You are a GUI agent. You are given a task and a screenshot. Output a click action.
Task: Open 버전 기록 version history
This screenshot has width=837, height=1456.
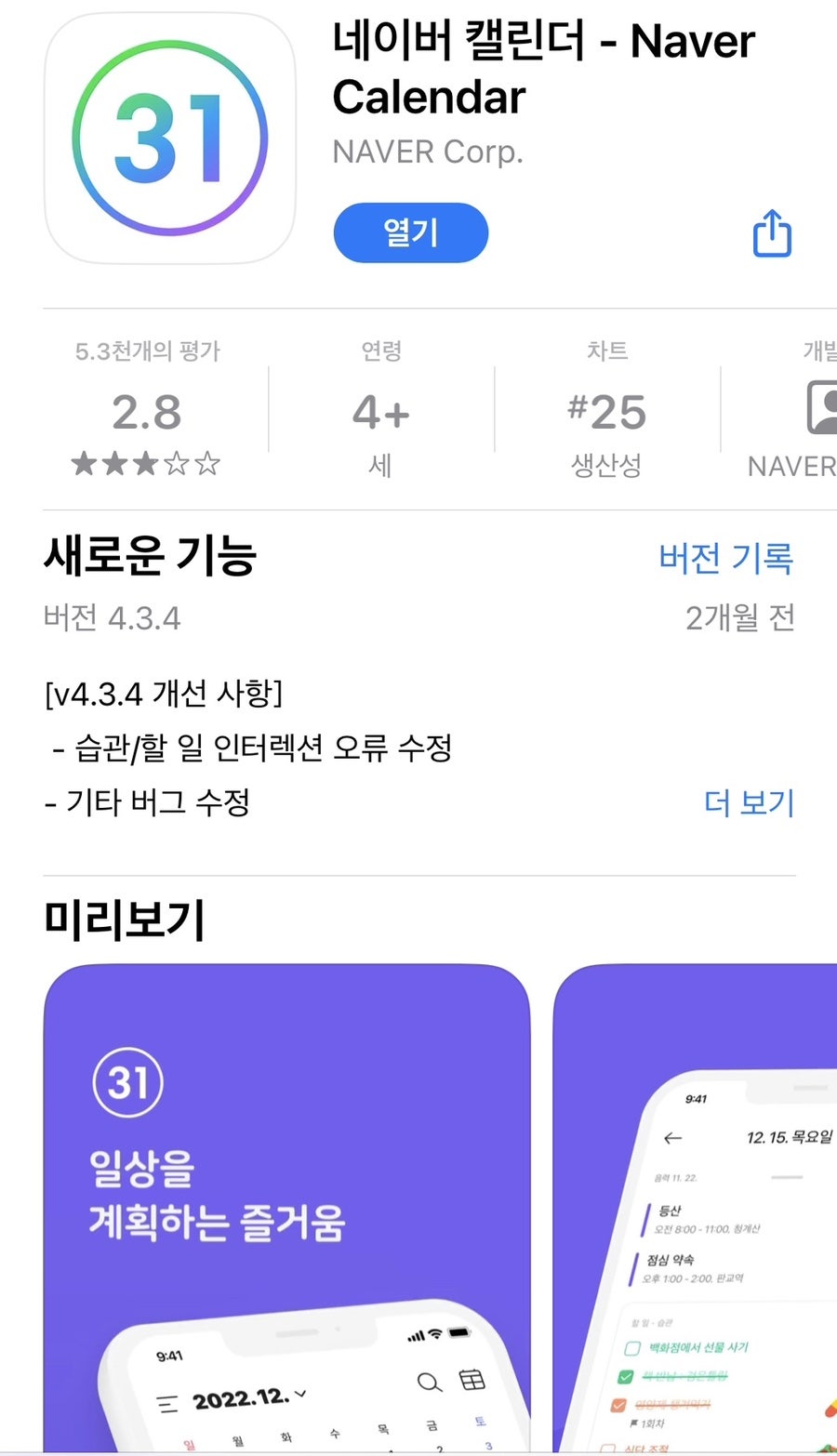click(x=725, y=558)
